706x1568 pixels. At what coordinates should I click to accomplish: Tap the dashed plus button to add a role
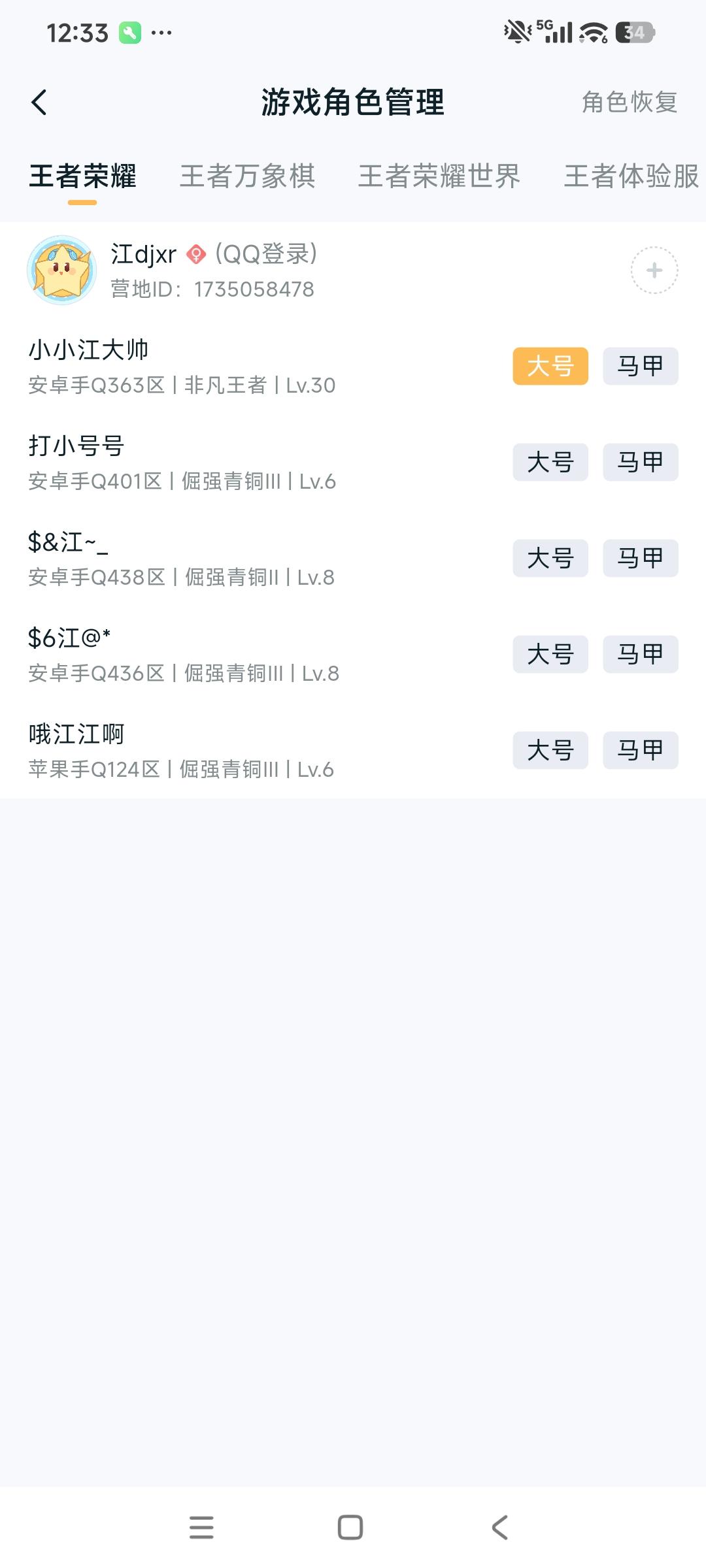click(653, 269)
